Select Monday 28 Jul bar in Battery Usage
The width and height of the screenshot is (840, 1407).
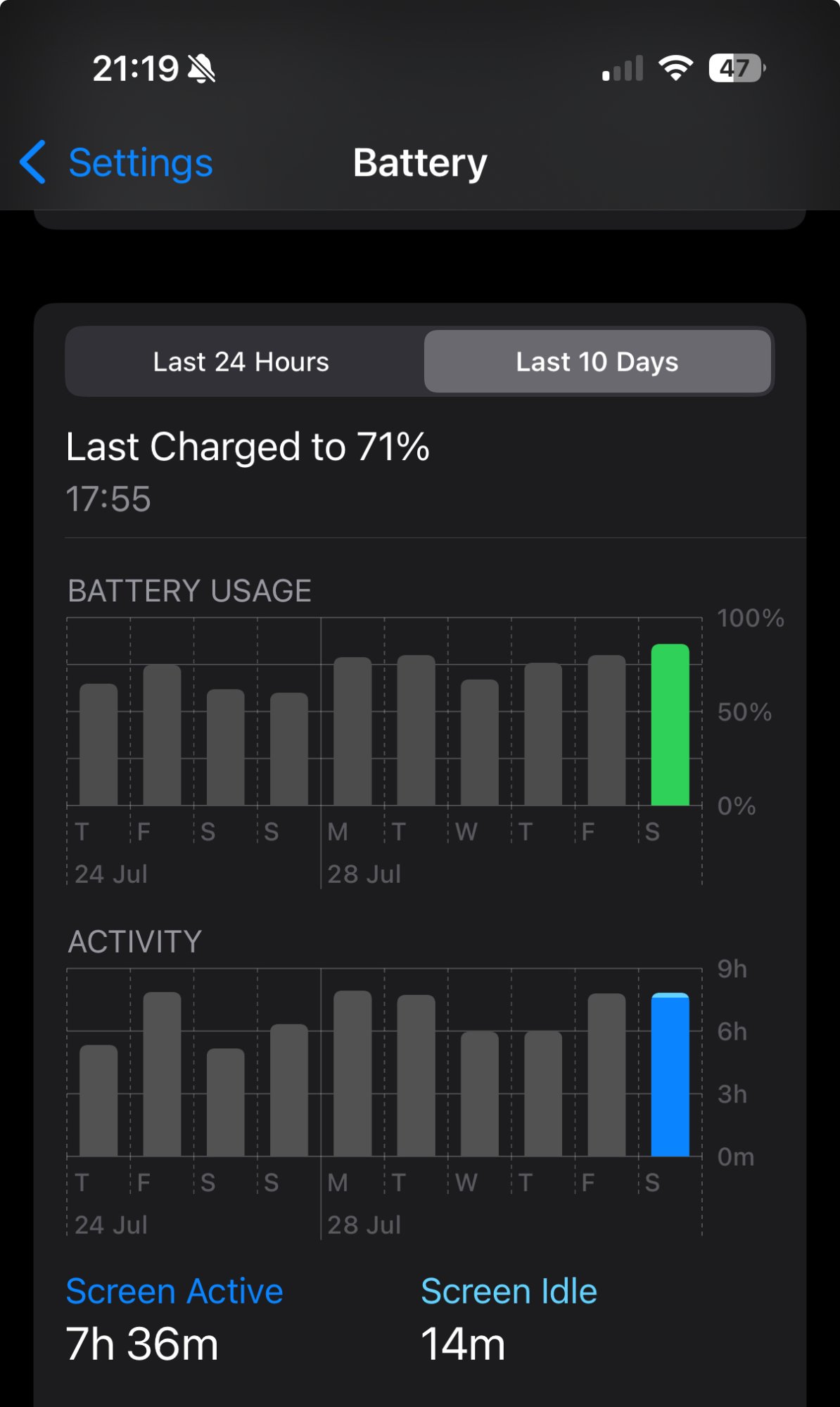coord(352,732)
